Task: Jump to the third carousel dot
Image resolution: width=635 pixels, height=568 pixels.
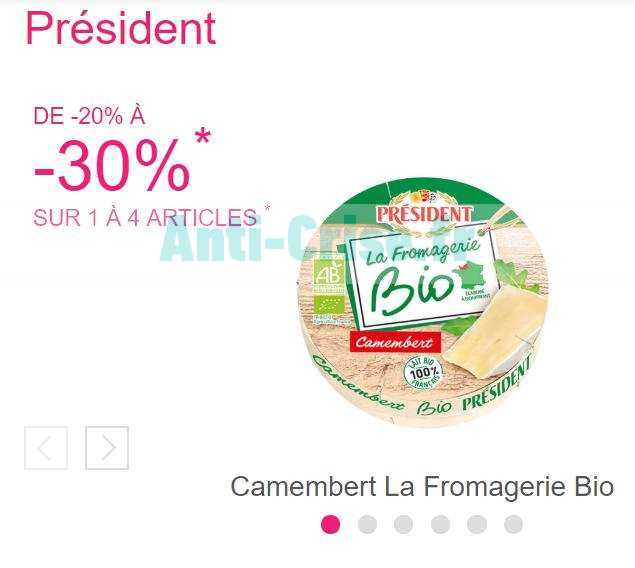Action: click(x=403, y=524)
